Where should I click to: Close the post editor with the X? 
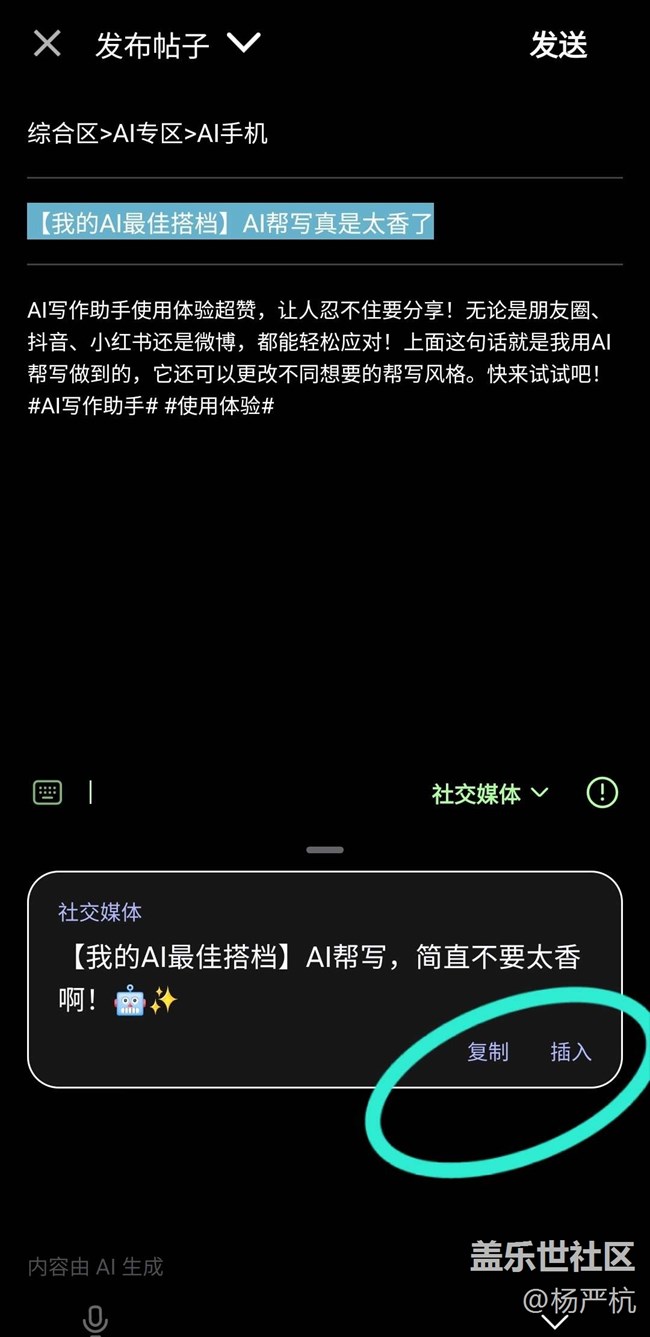point(47,44)
